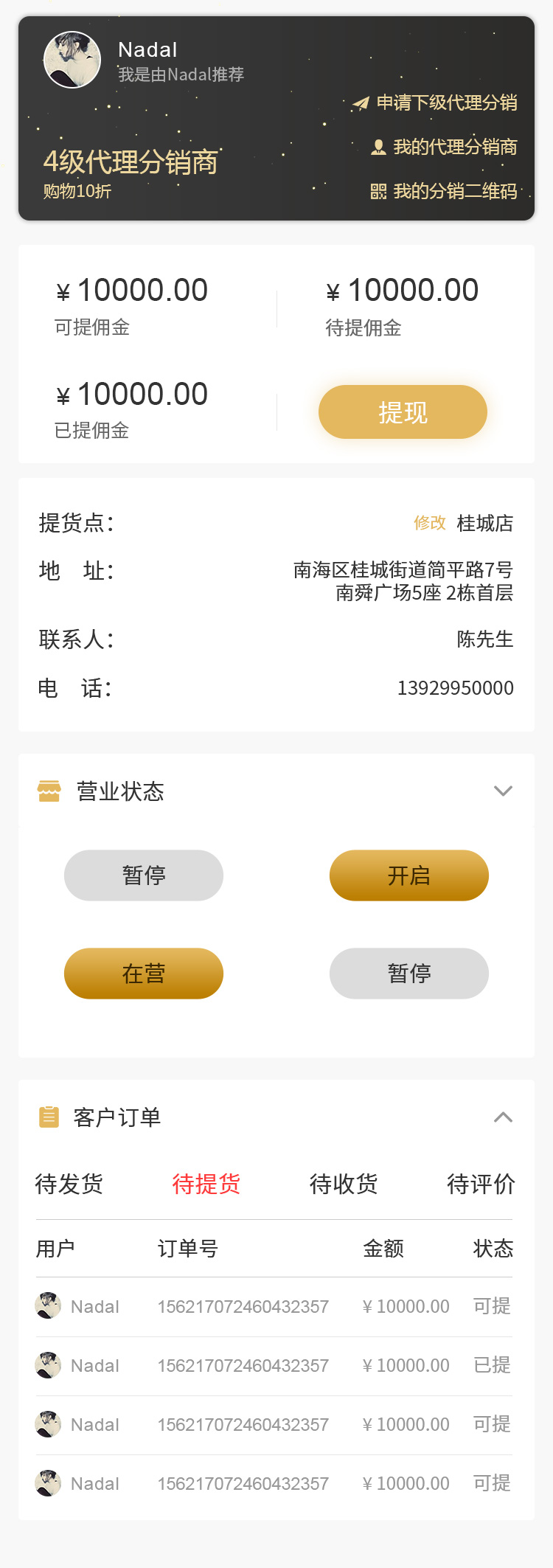Switch to the 待提货 tab

(x=206, y=1184)
